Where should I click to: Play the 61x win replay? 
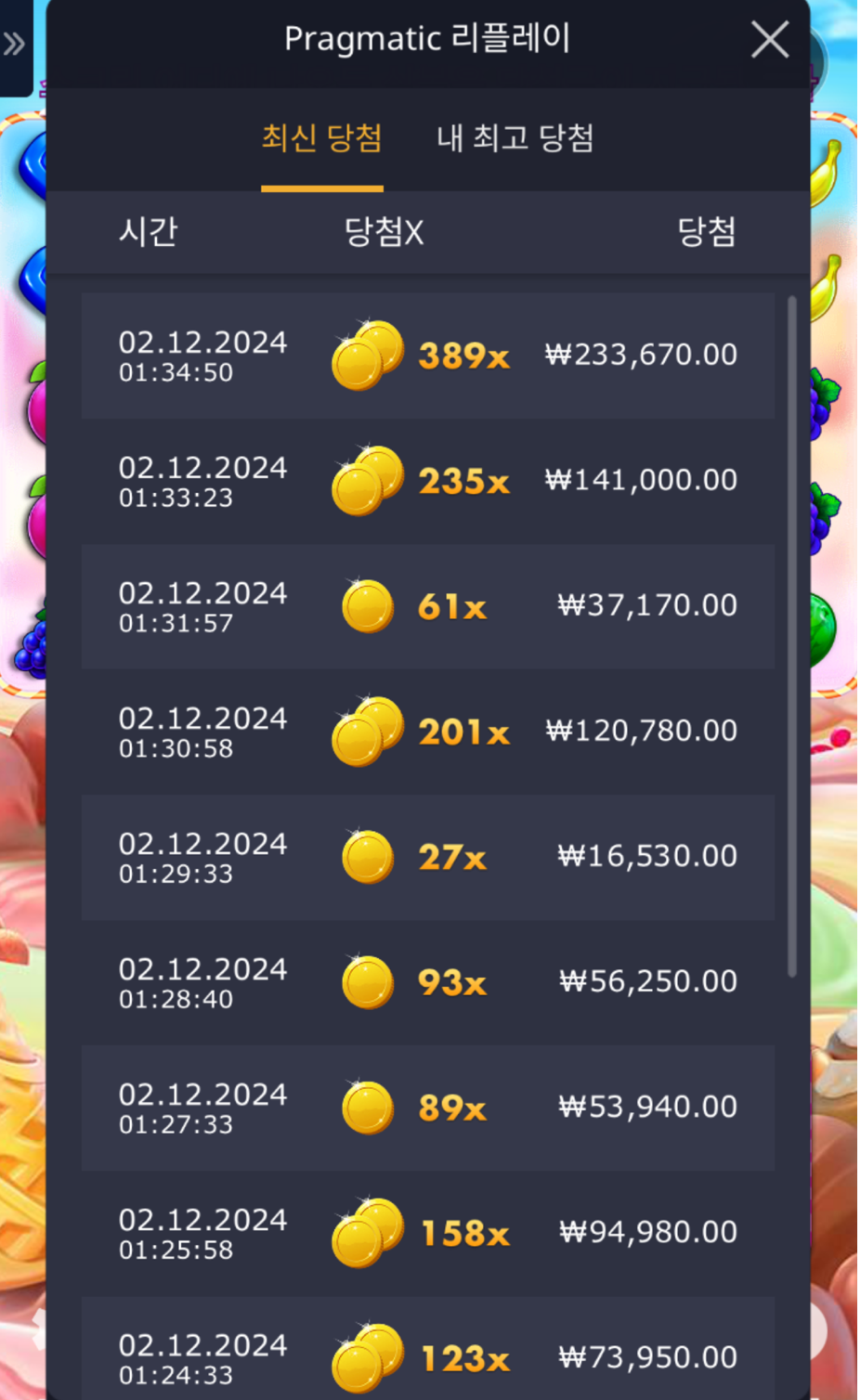427,606
